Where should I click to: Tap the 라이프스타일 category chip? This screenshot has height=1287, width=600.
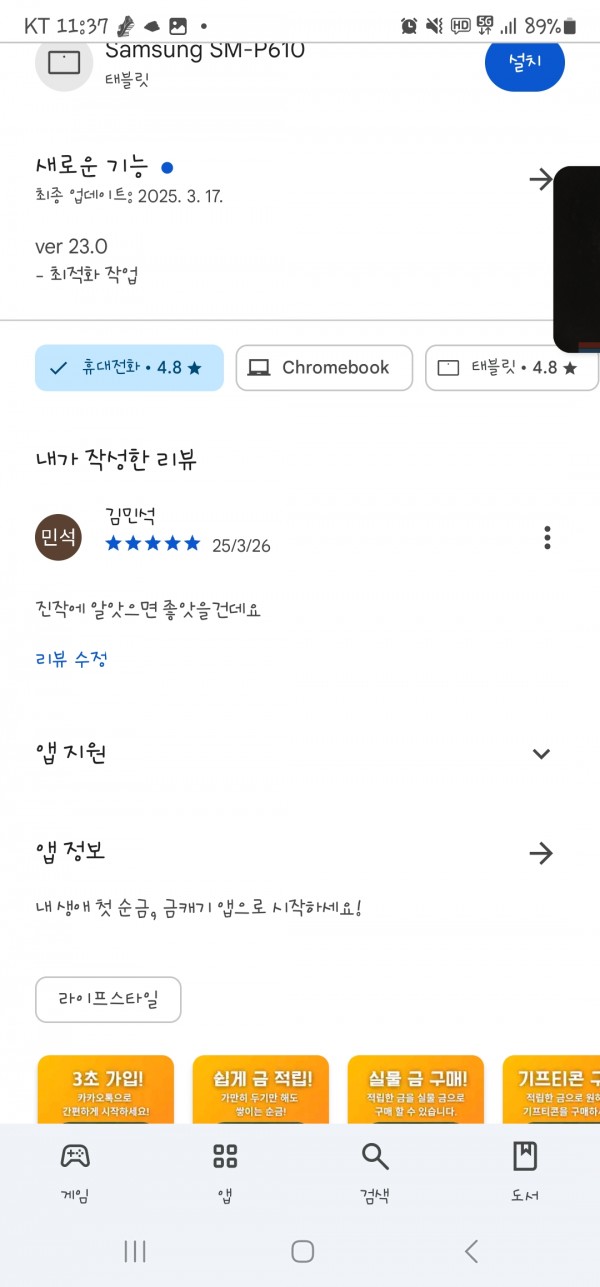108,999
